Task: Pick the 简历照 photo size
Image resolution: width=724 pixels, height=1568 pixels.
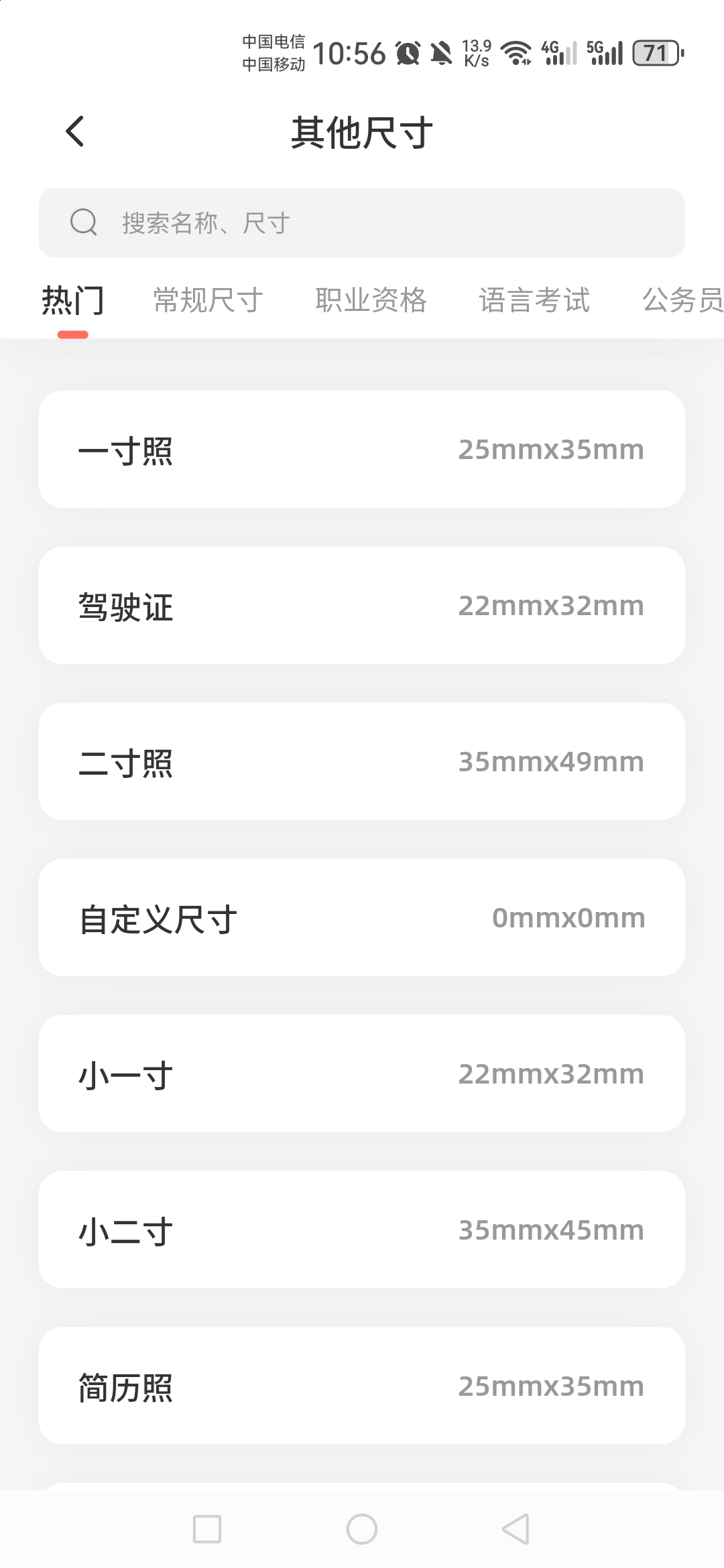Action: (362, 1386)
